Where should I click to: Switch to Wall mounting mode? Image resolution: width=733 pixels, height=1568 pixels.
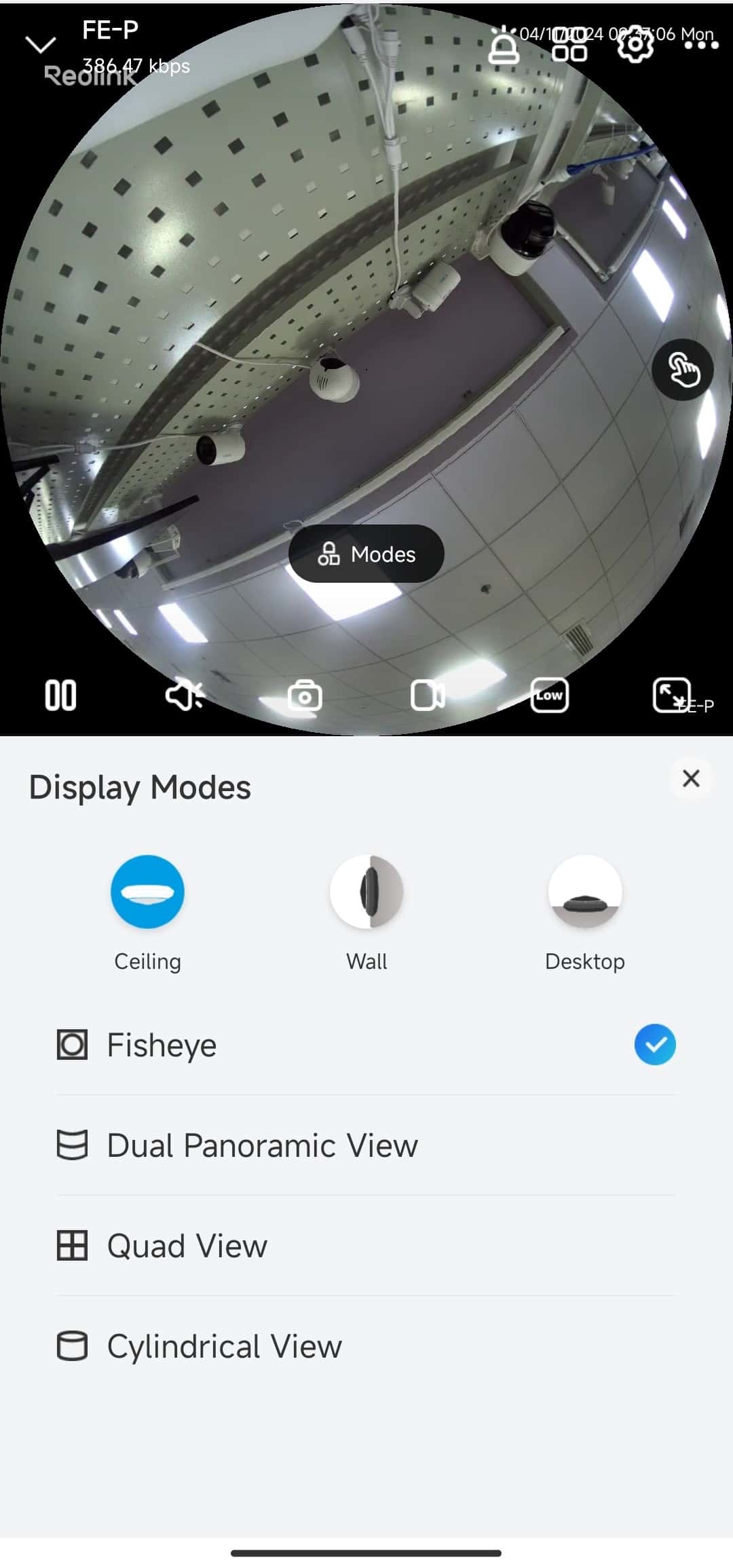(x=366, y=892)
